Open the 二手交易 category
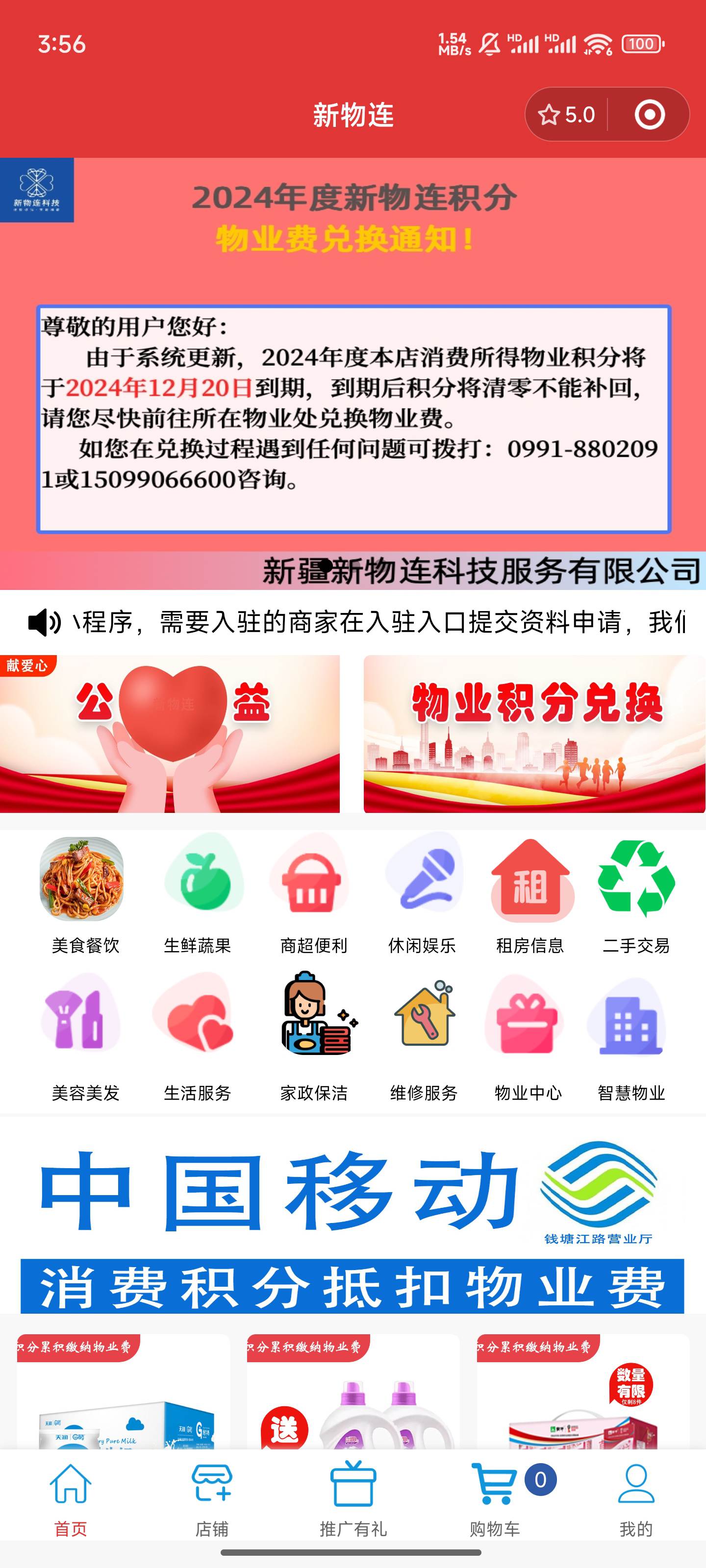This screenshot has width=706, height=1568. pyautogui.click(x=636, y=895)
